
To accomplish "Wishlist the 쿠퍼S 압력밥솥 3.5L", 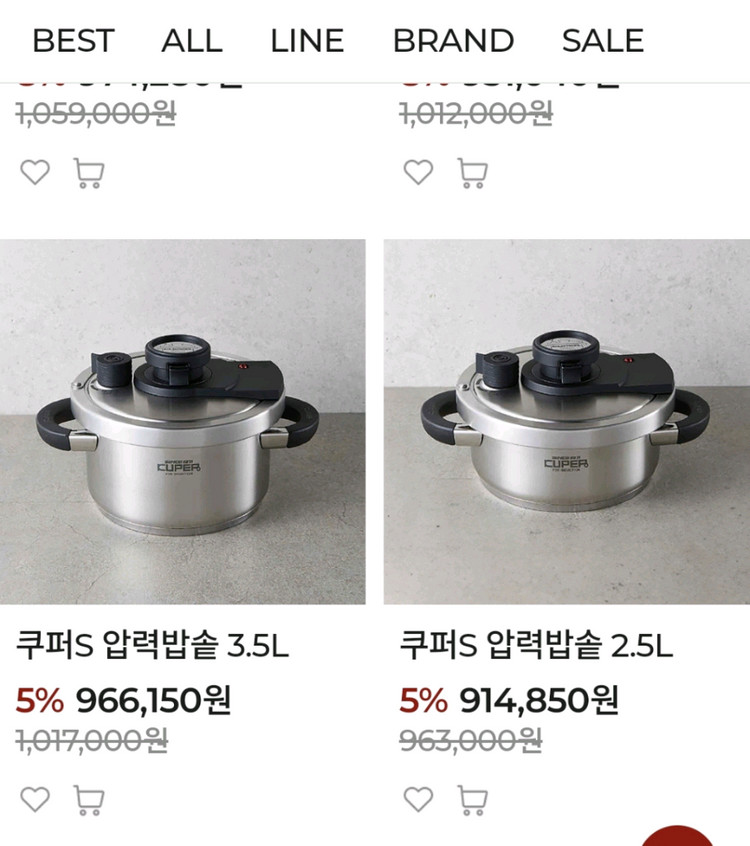I will click(x=35, y=799).
